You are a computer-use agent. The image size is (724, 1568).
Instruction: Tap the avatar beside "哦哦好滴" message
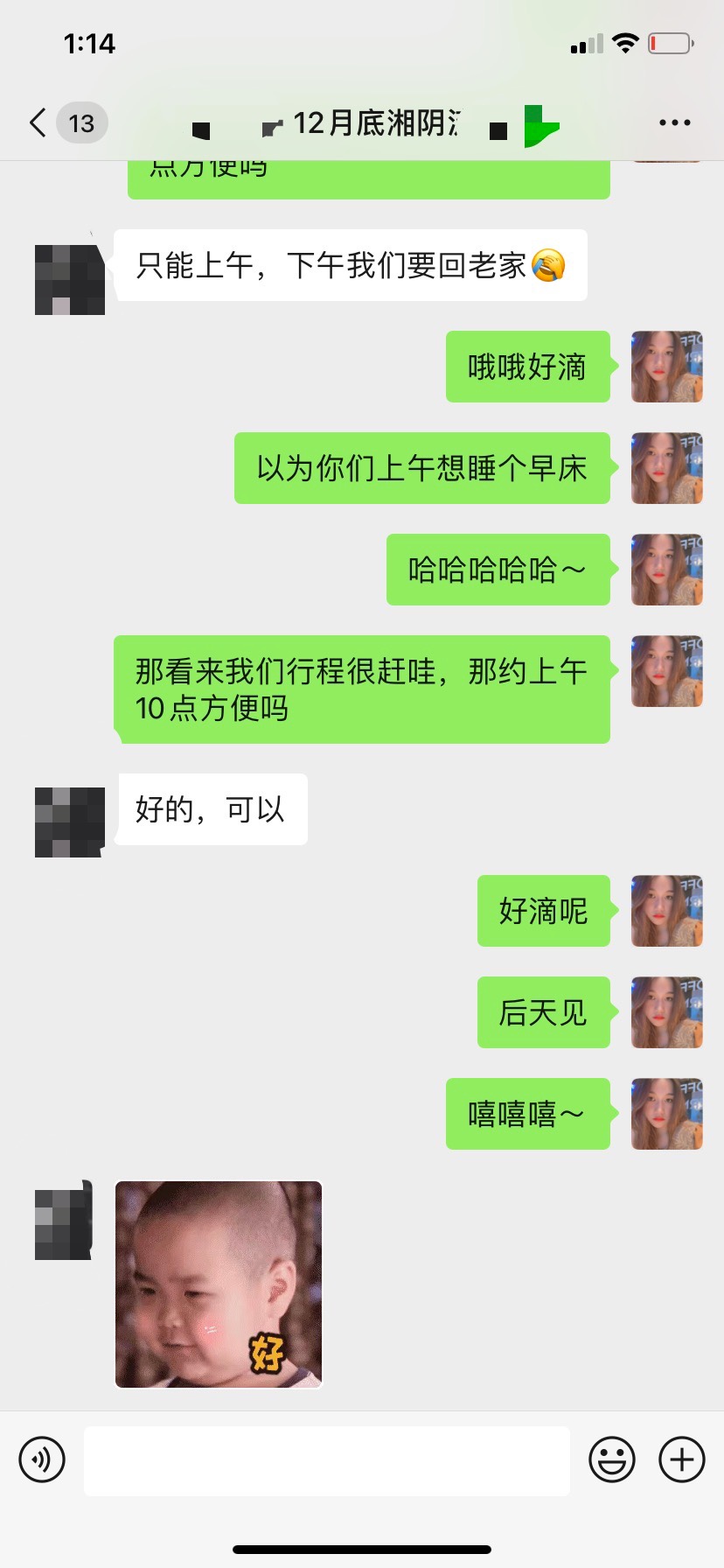point(667,367)
